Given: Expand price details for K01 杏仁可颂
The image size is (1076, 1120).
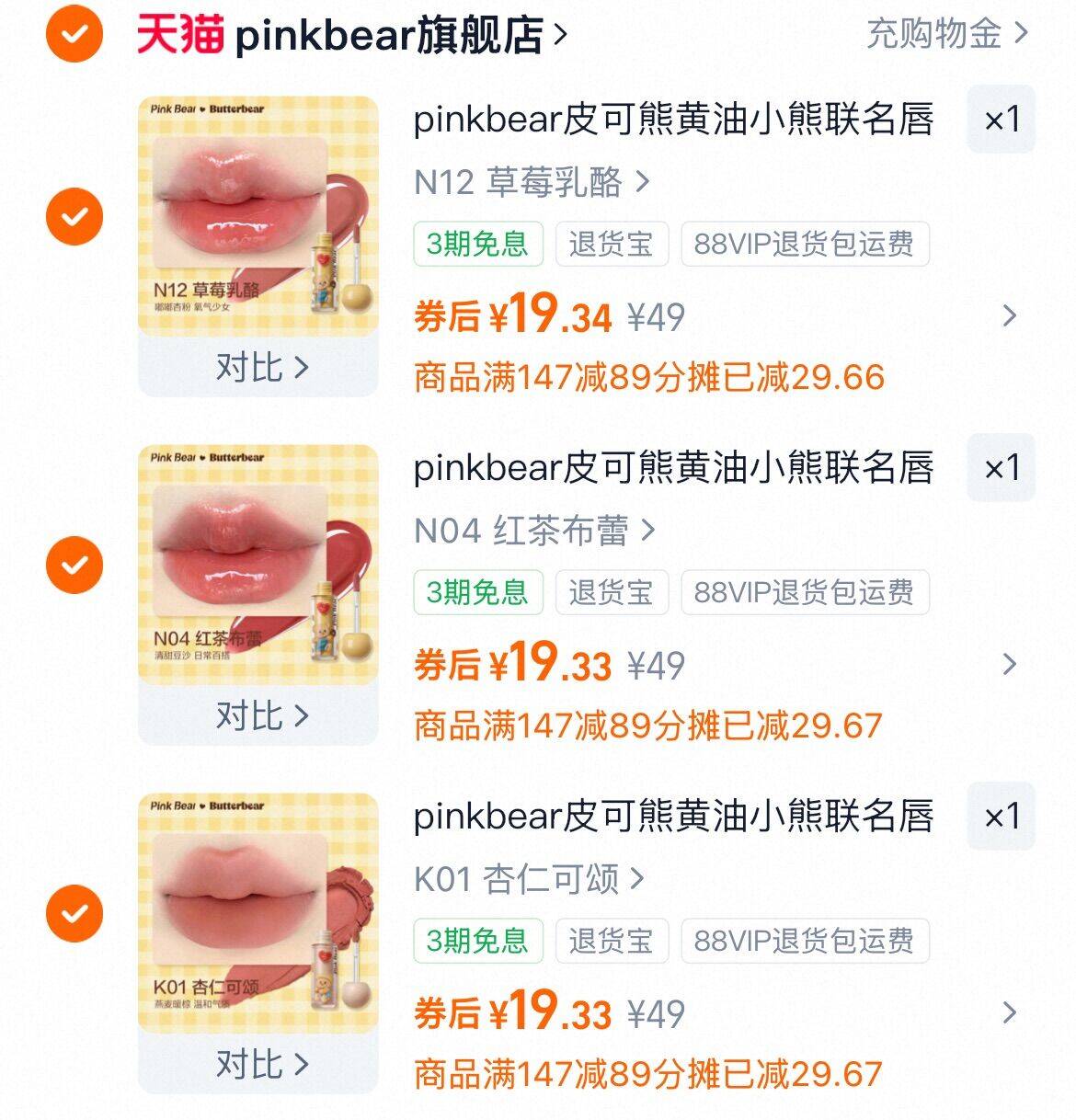Looking at the screenshot, I should pyautogui.click(x=1009, y=1013).
